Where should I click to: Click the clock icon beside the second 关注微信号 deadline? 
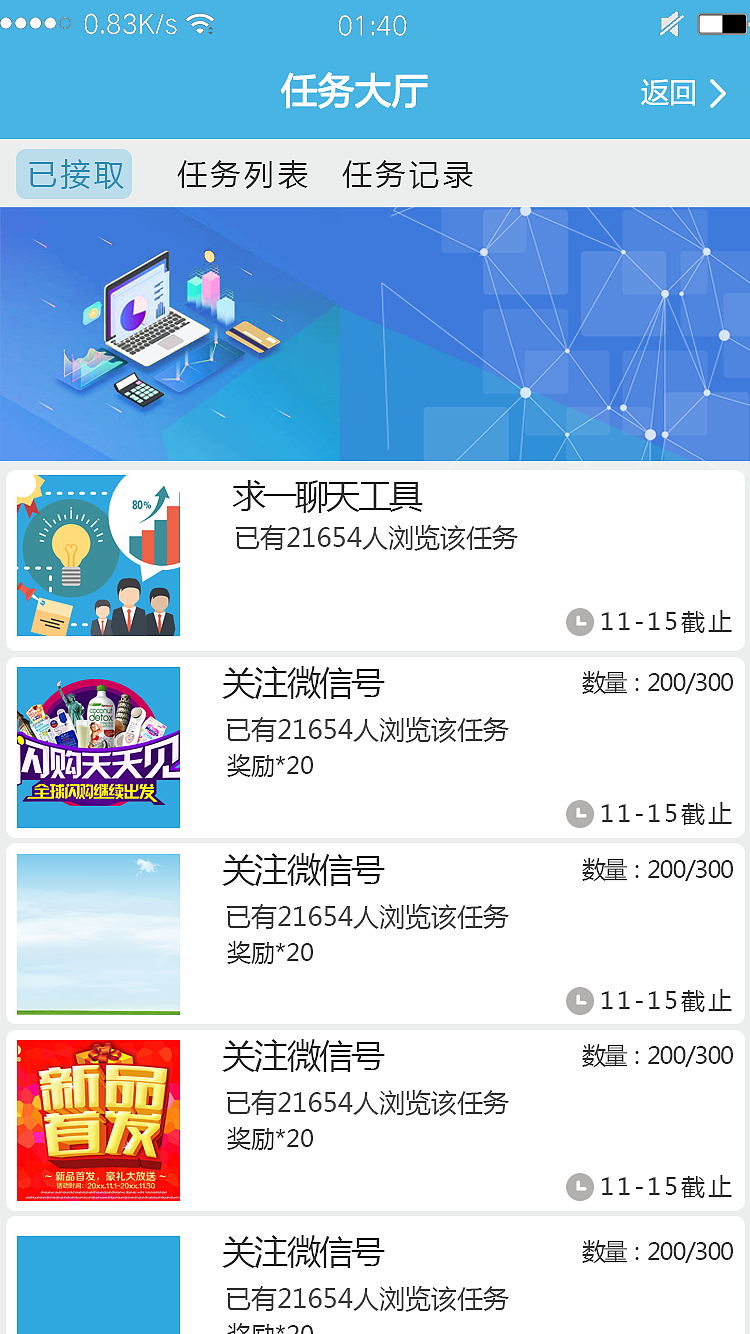coord(579,1001)
